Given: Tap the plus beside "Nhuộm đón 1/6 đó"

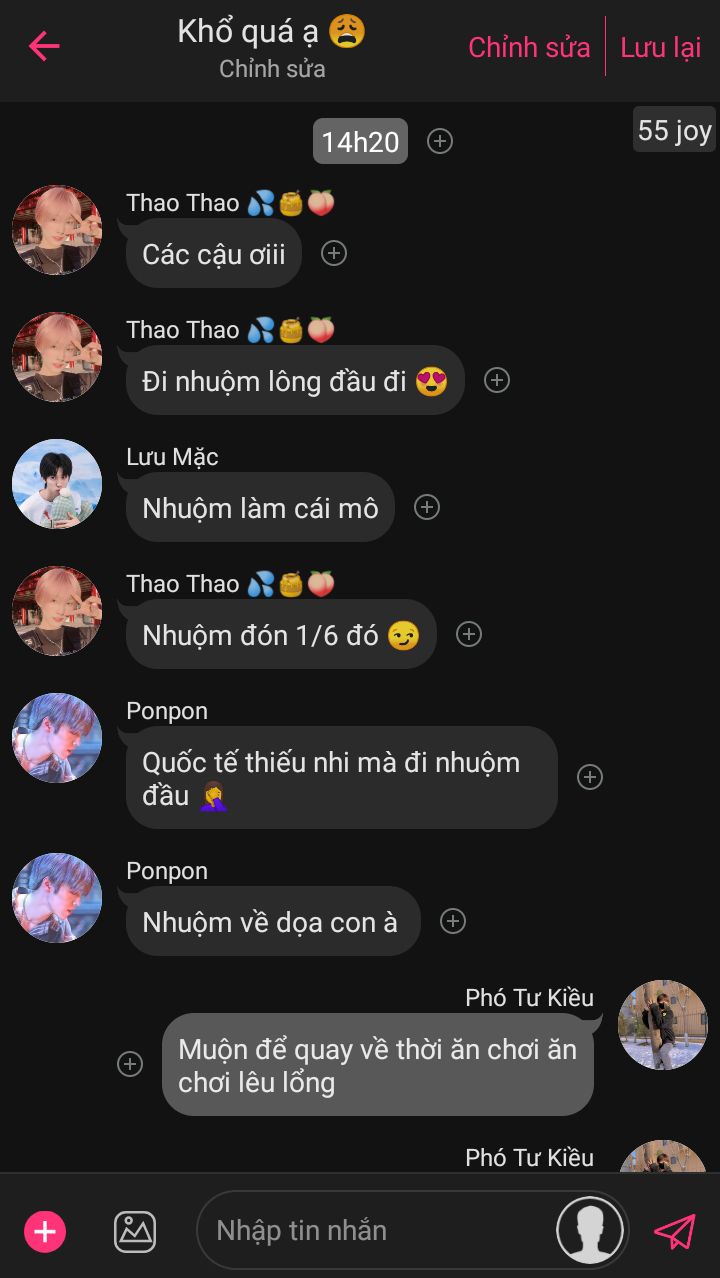Looking at the screenshot, I should (x=469, y=634).
